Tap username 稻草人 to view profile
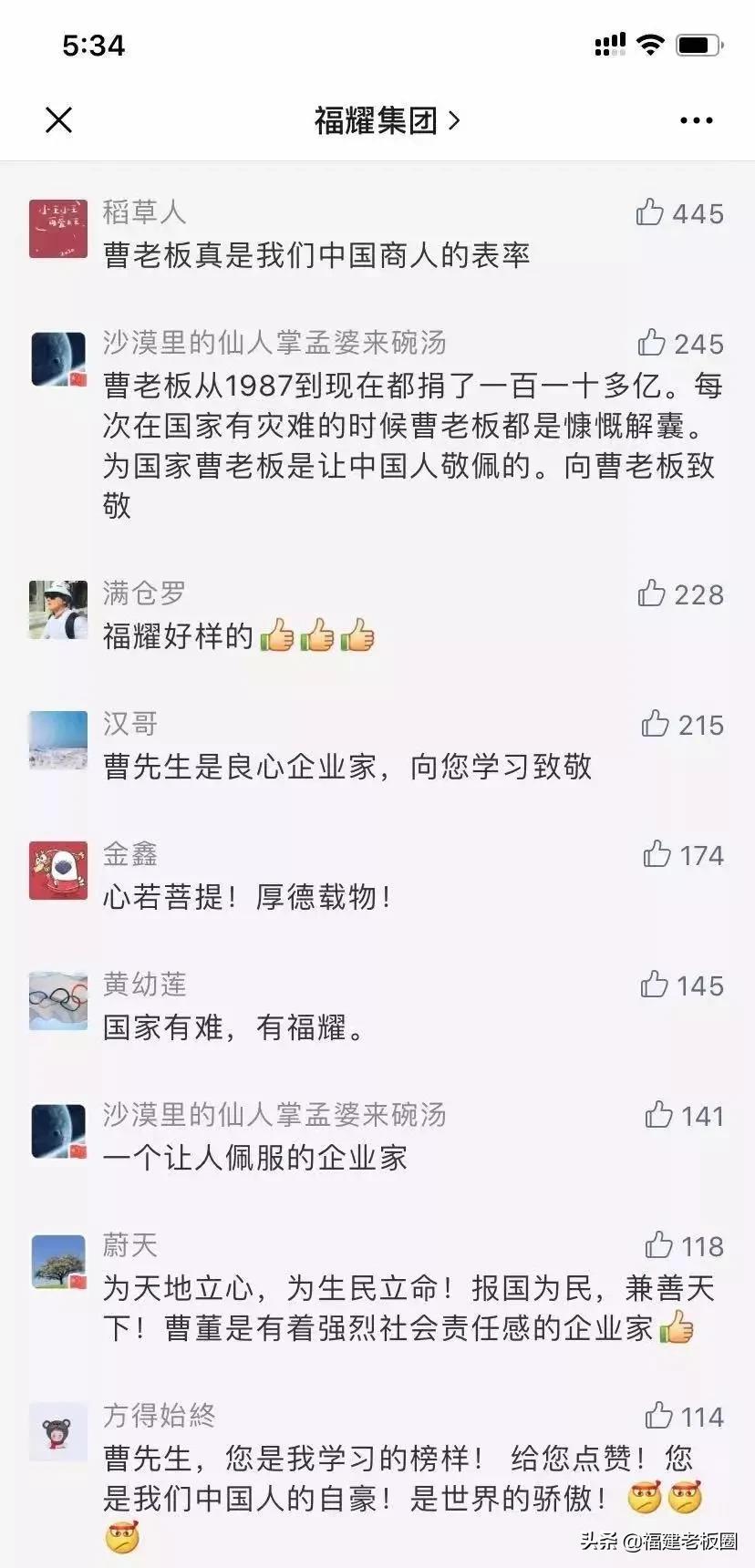The height and width of the screenshot is (1568, 755). tap(140, 211)
